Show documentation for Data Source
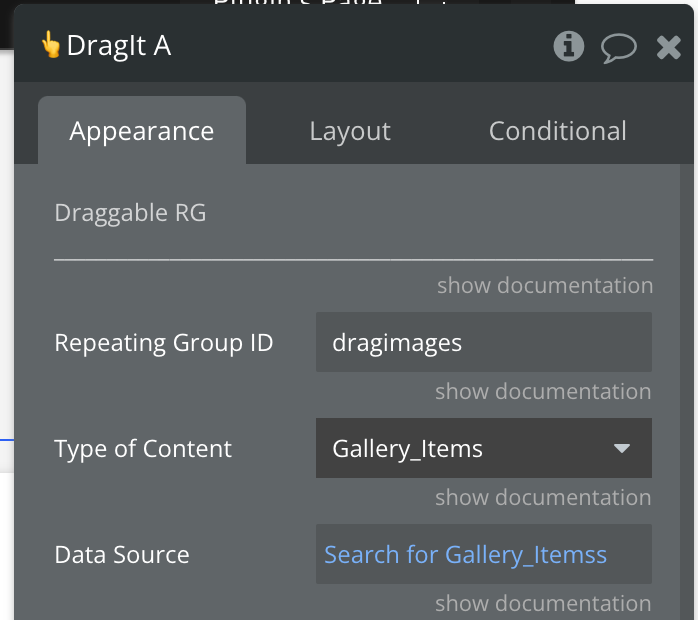 pyautogui.click(x=543, y=604)
